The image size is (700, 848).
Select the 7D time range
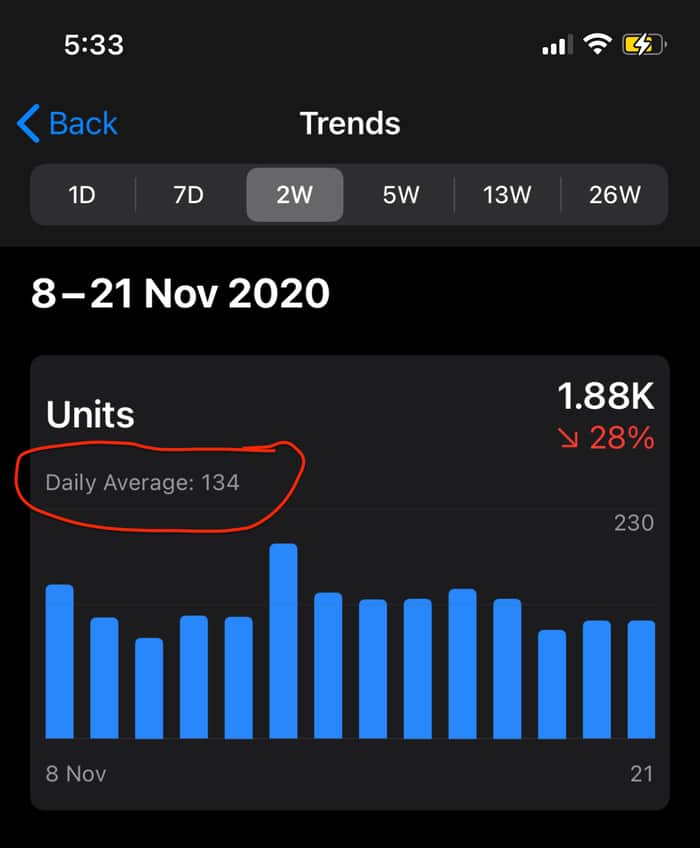188,195
